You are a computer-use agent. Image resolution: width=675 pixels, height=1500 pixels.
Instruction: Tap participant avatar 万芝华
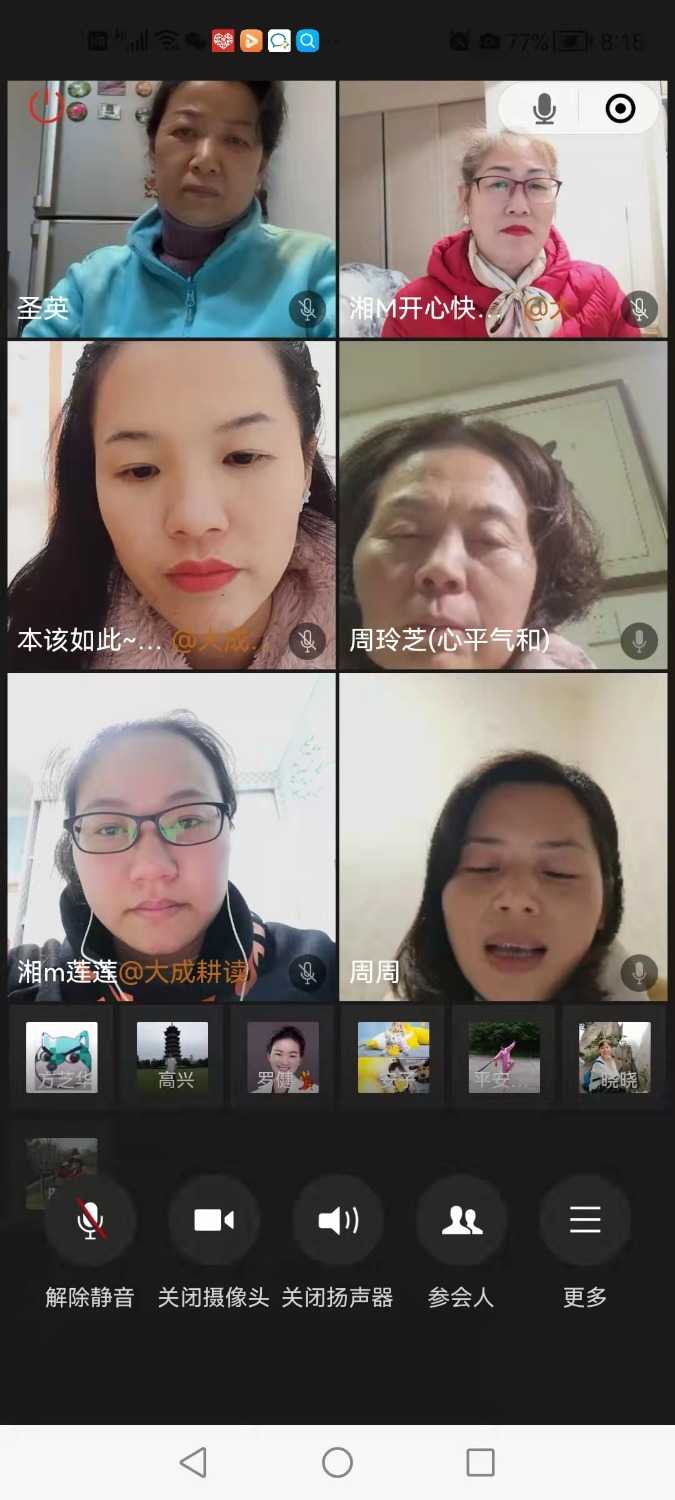tap(62, 1057)
